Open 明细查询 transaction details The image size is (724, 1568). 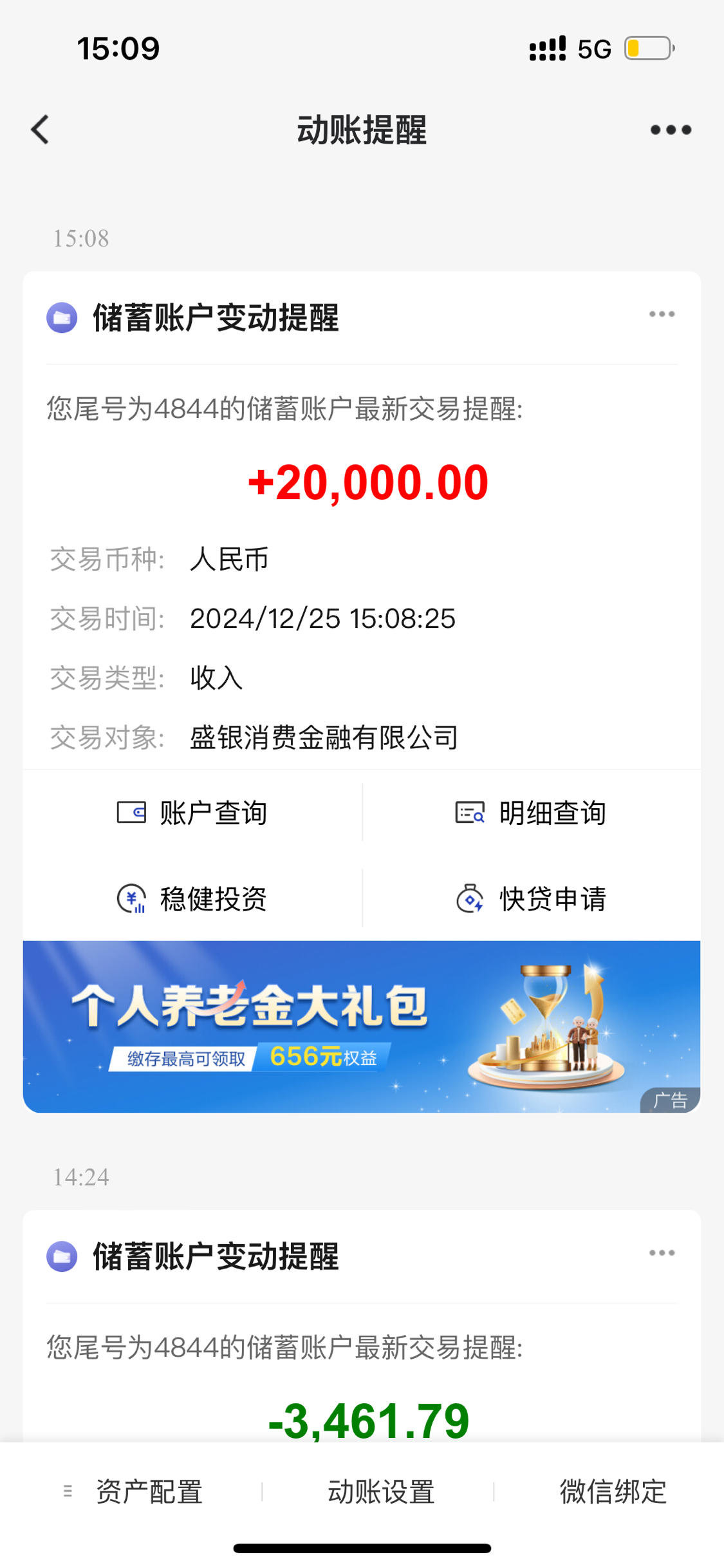(531, 813)
